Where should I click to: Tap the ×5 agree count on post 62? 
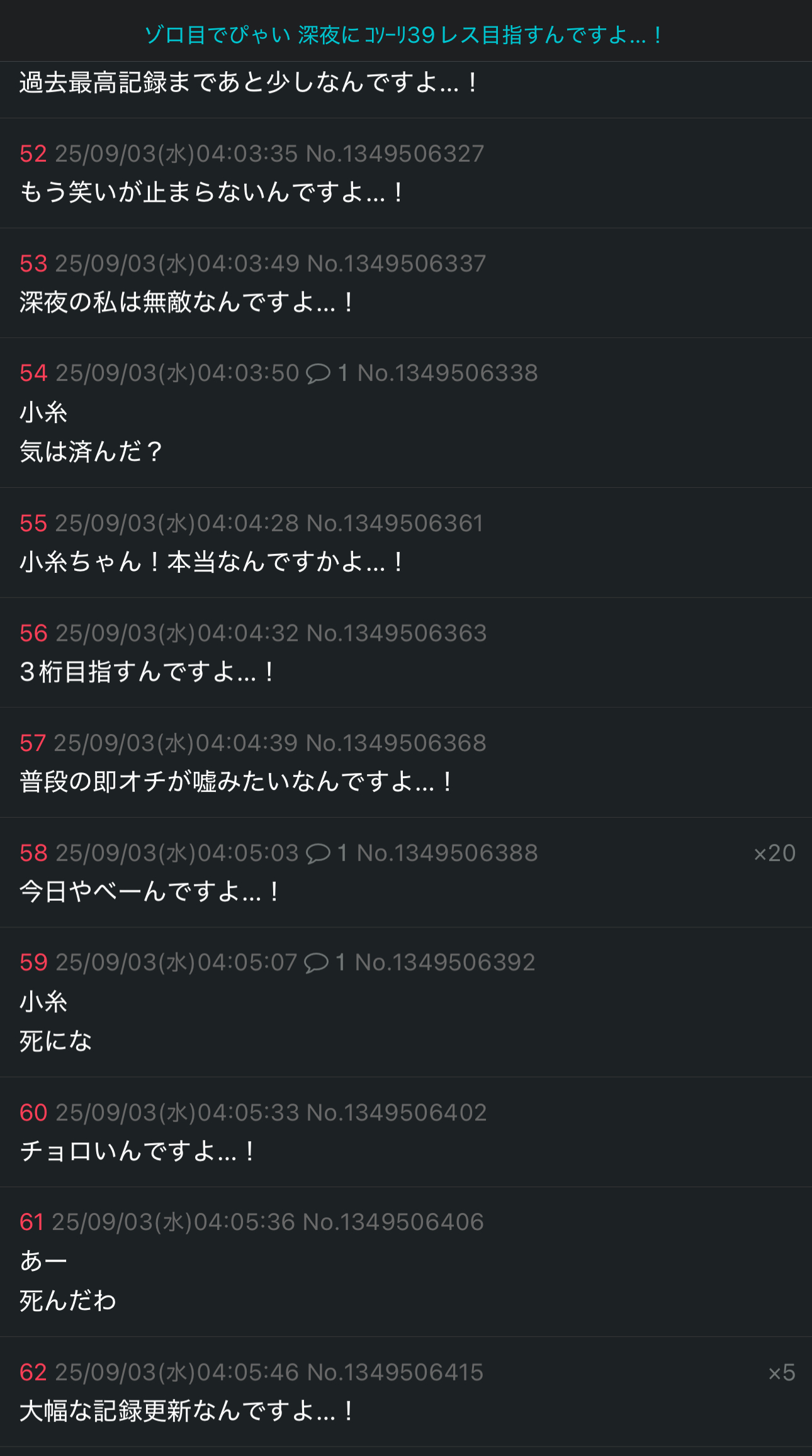click(781, 1372)
